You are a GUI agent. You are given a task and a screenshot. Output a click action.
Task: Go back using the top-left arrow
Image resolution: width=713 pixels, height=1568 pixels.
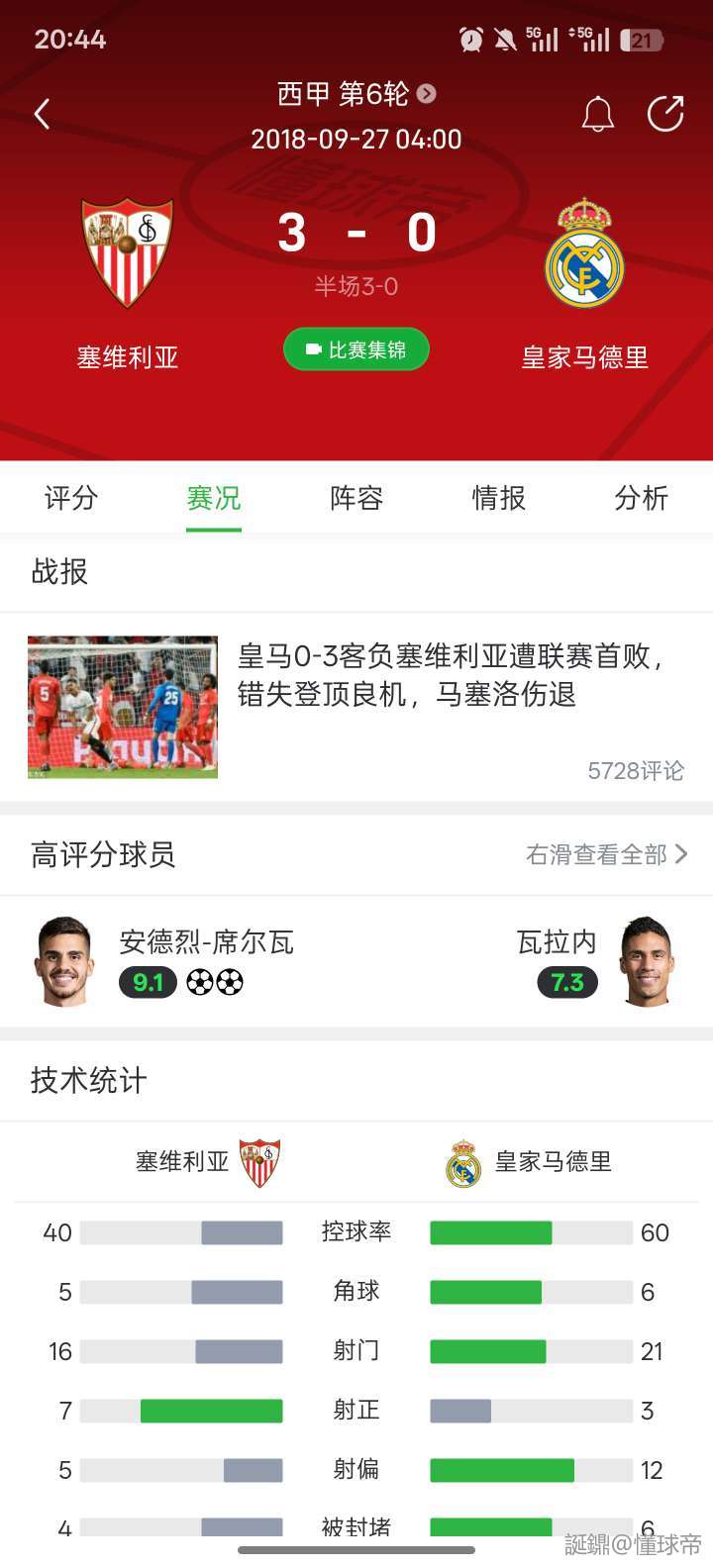coord(42,115)
